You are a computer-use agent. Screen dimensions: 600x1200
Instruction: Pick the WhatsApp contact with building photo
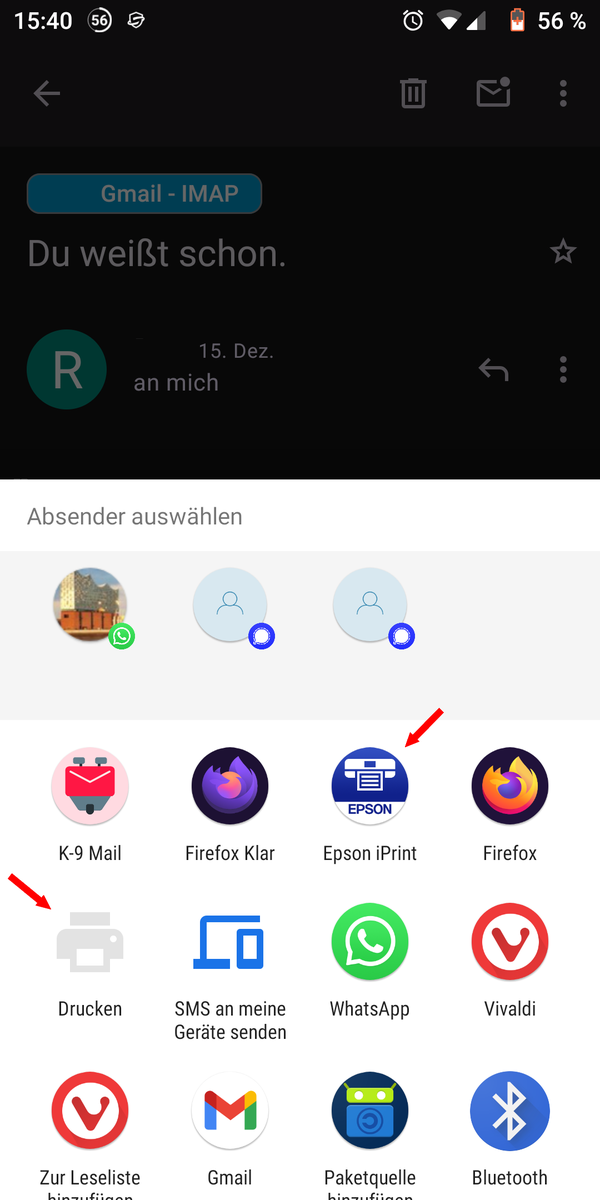(x=90, y=607)
